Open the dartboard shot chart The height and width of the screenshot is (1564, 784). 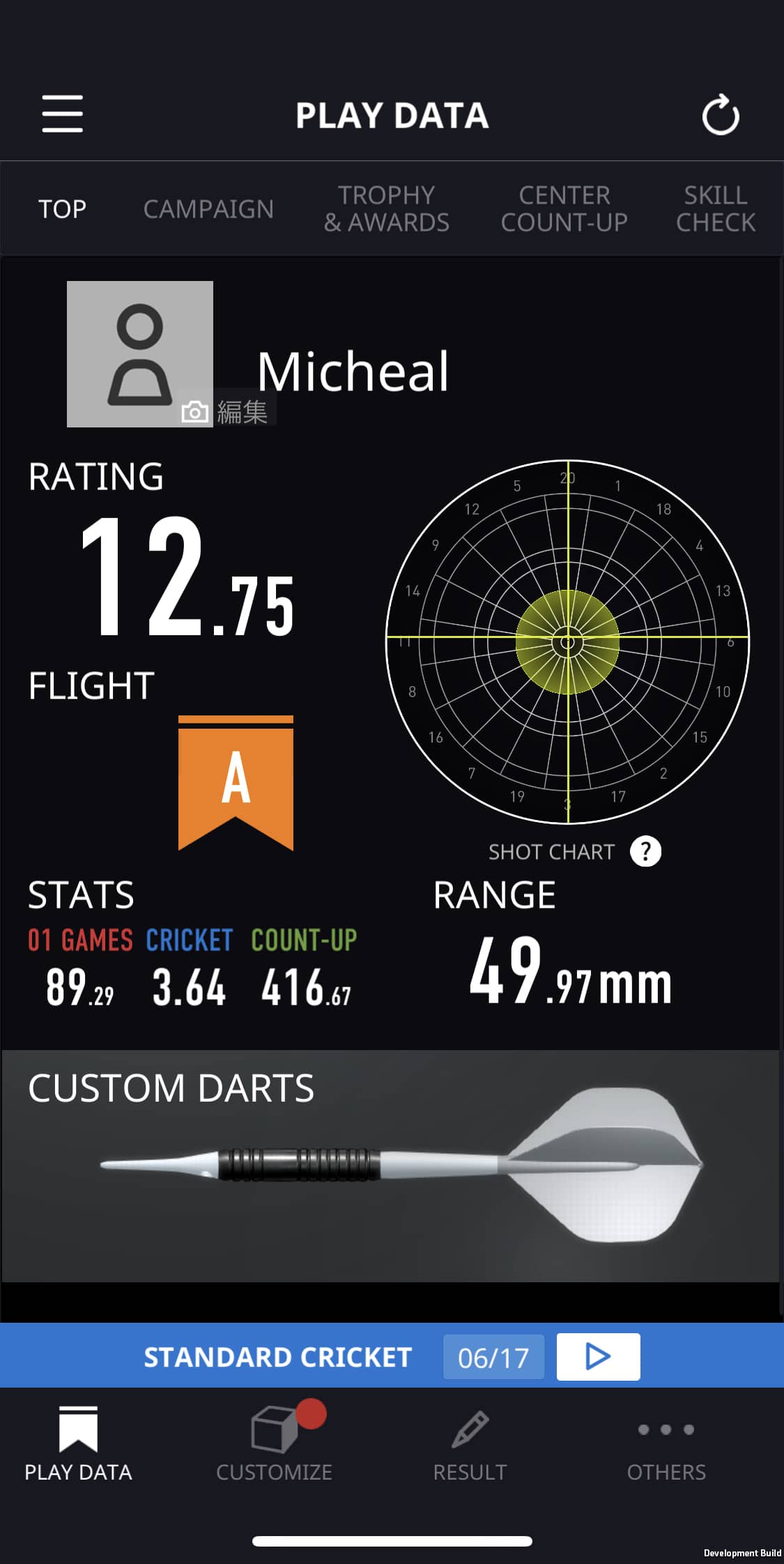[567, 641]
